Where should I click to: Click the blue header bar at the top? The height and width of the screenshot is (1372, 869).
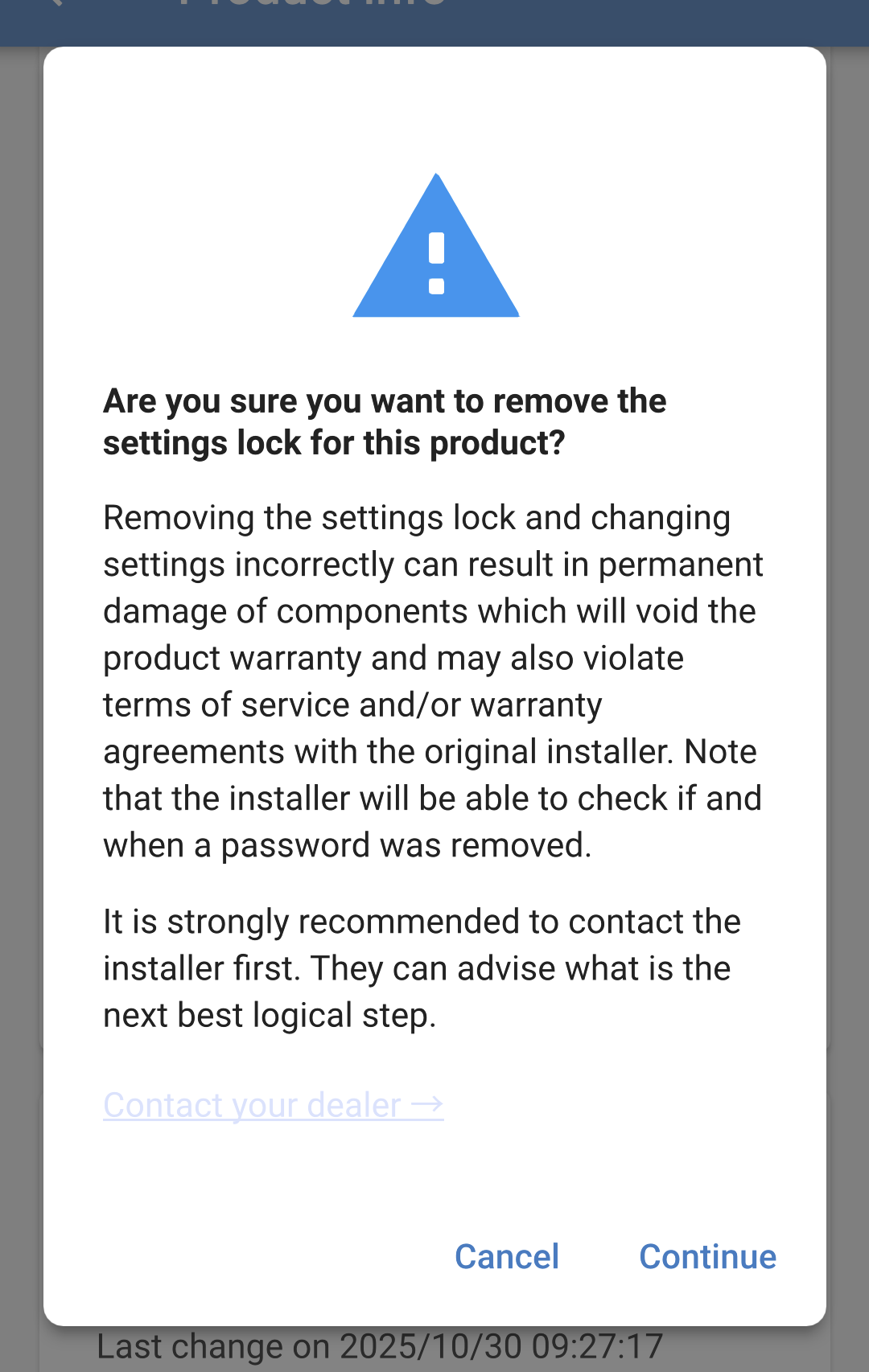point(644,20)
